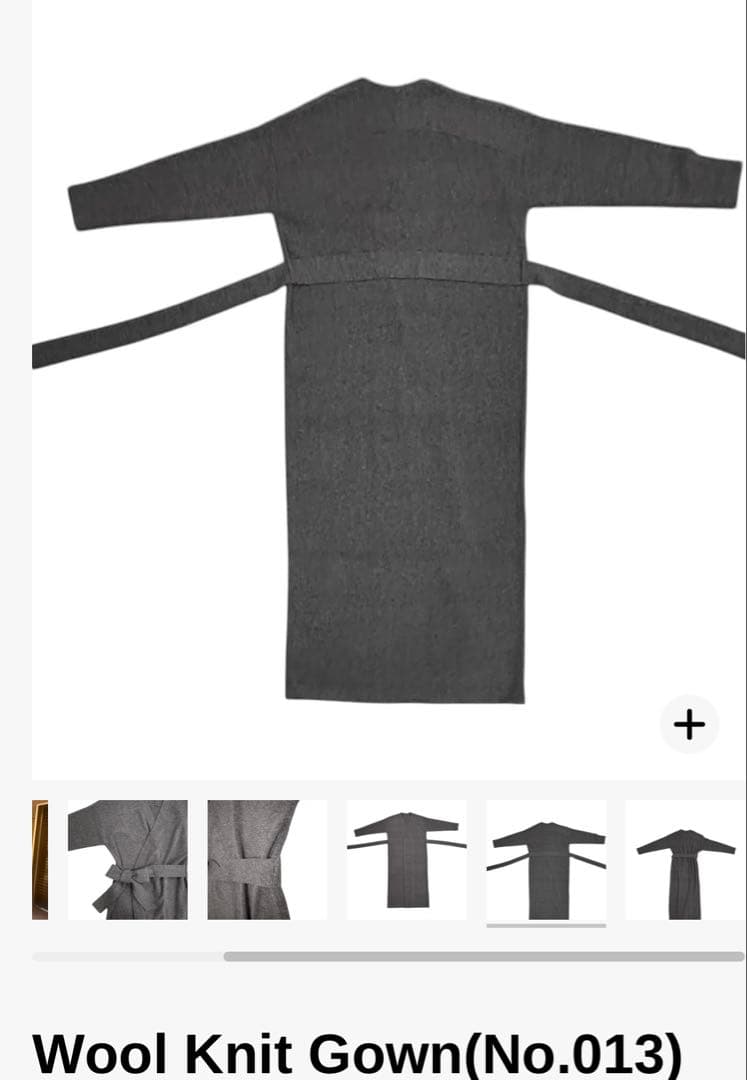Select the thumbnail showing the tied belt bow
747x1080 pixels.
[x=127, y=860]
